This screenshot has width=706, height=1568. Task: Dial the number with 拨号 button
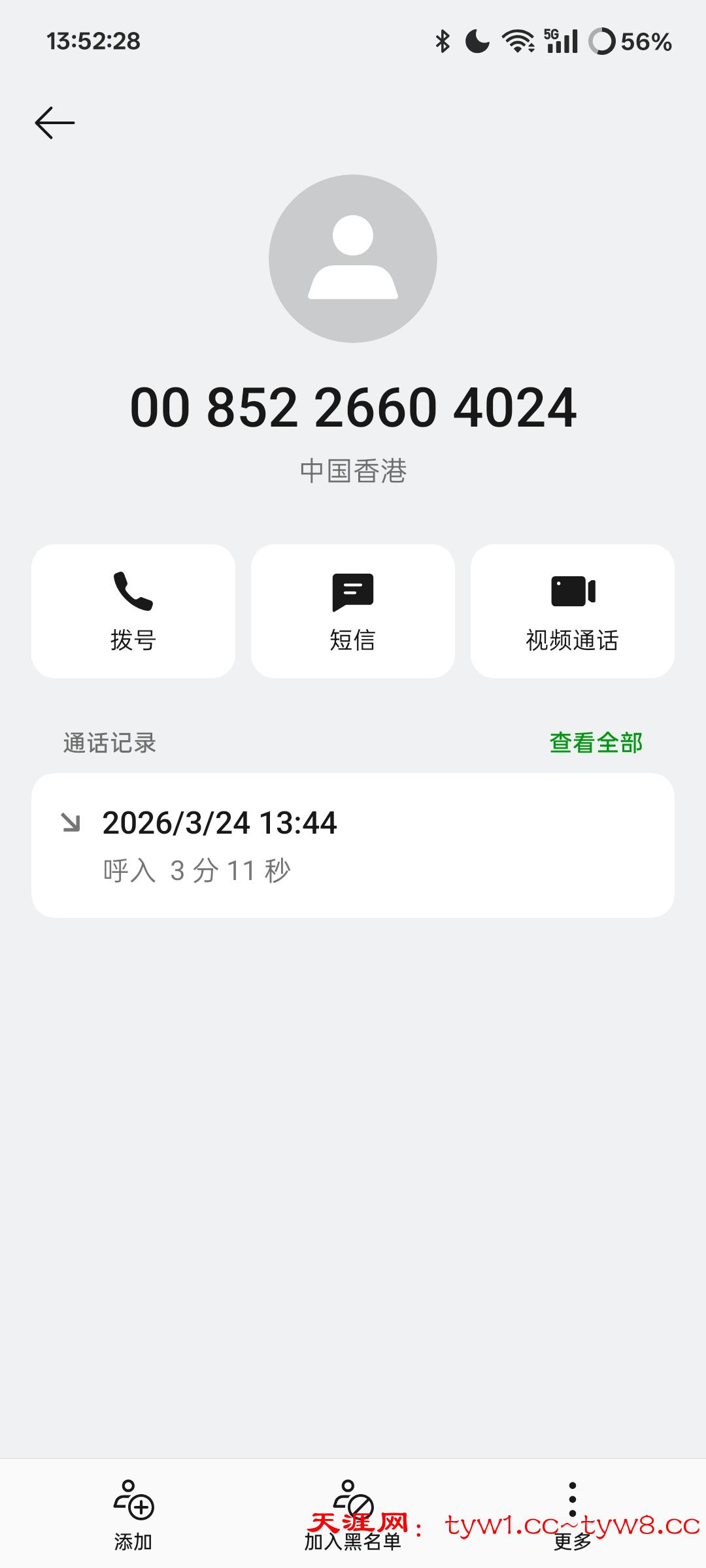point(133,611)
